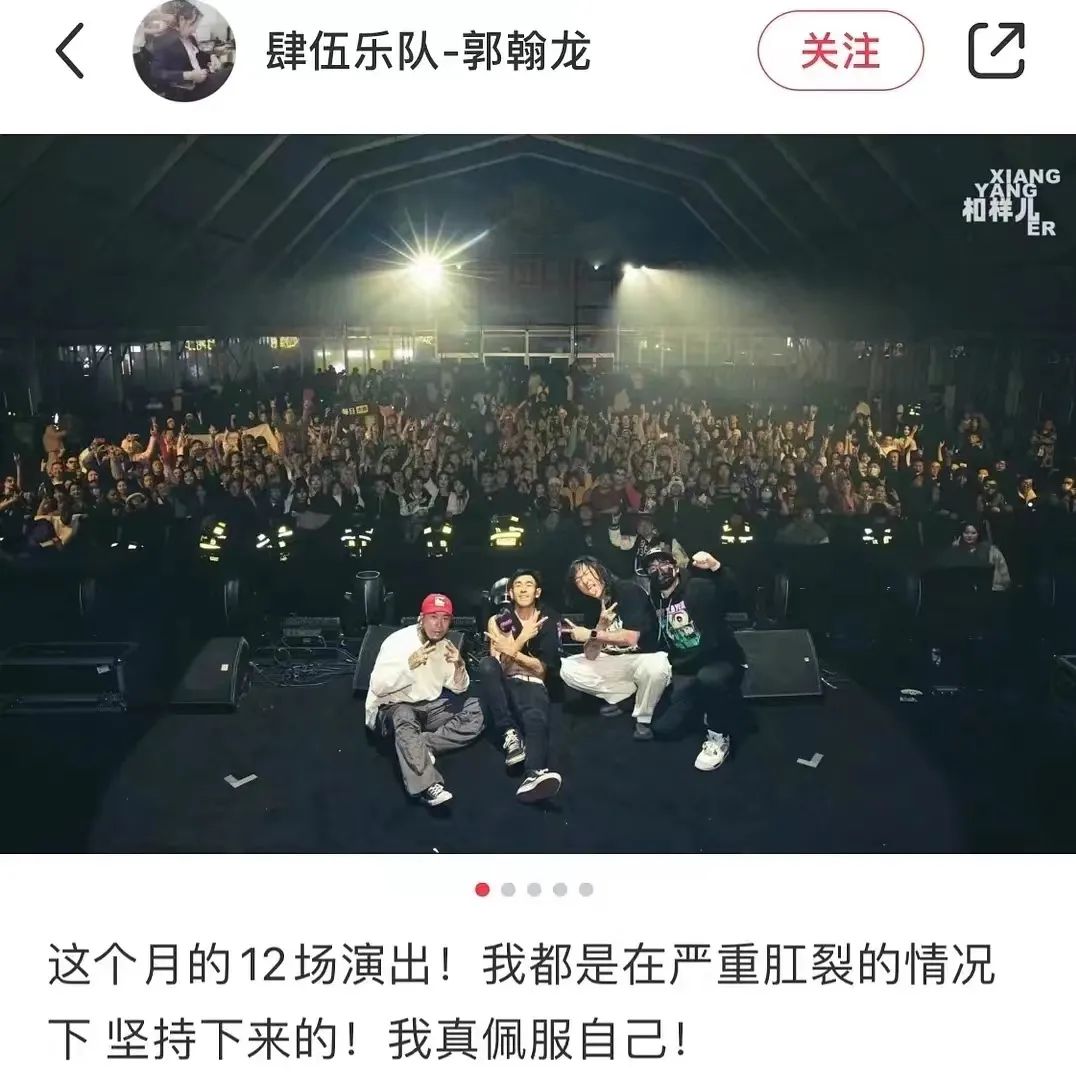Go back using the arrow

coord(70,51)
